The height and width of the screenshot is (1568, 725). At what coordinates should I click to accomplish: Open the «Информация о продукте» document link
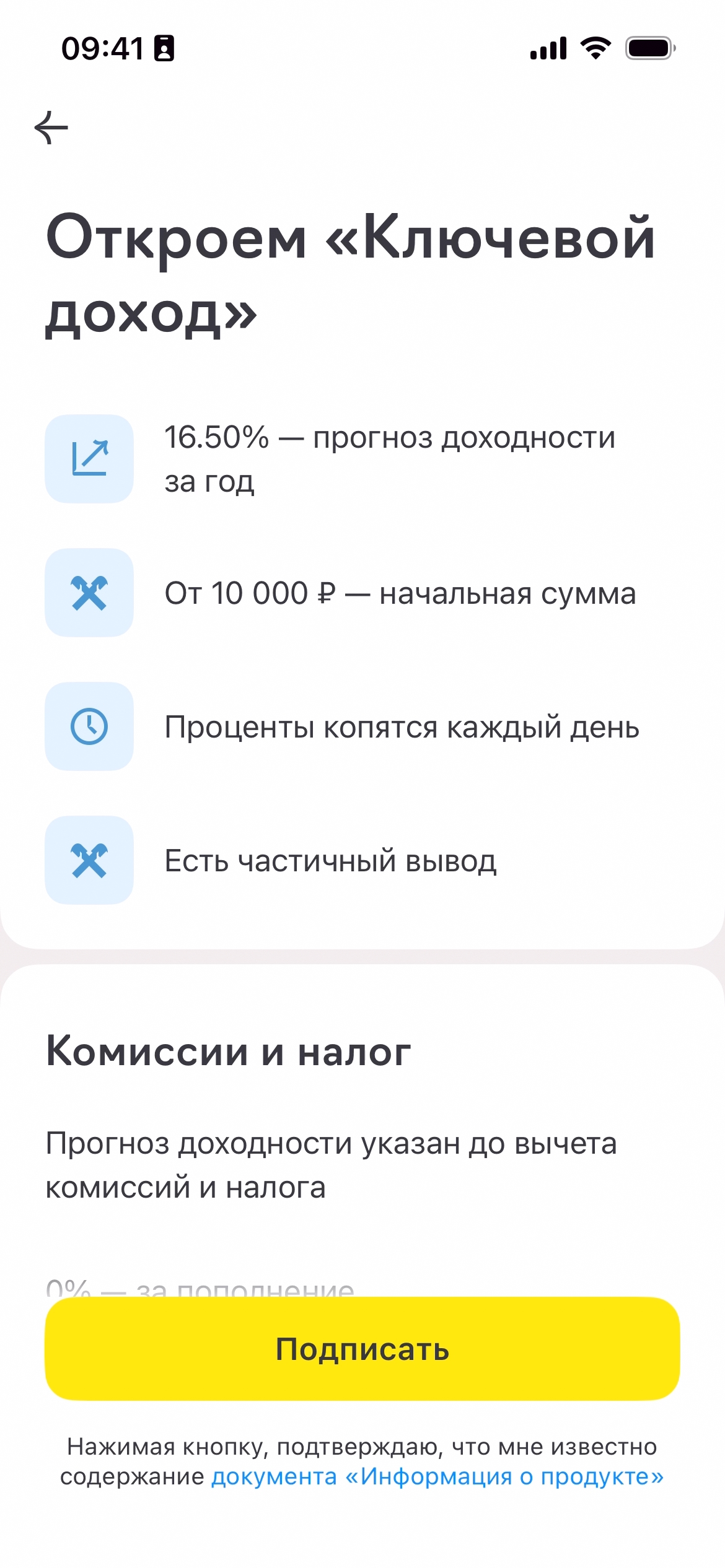coord(437,1477)
